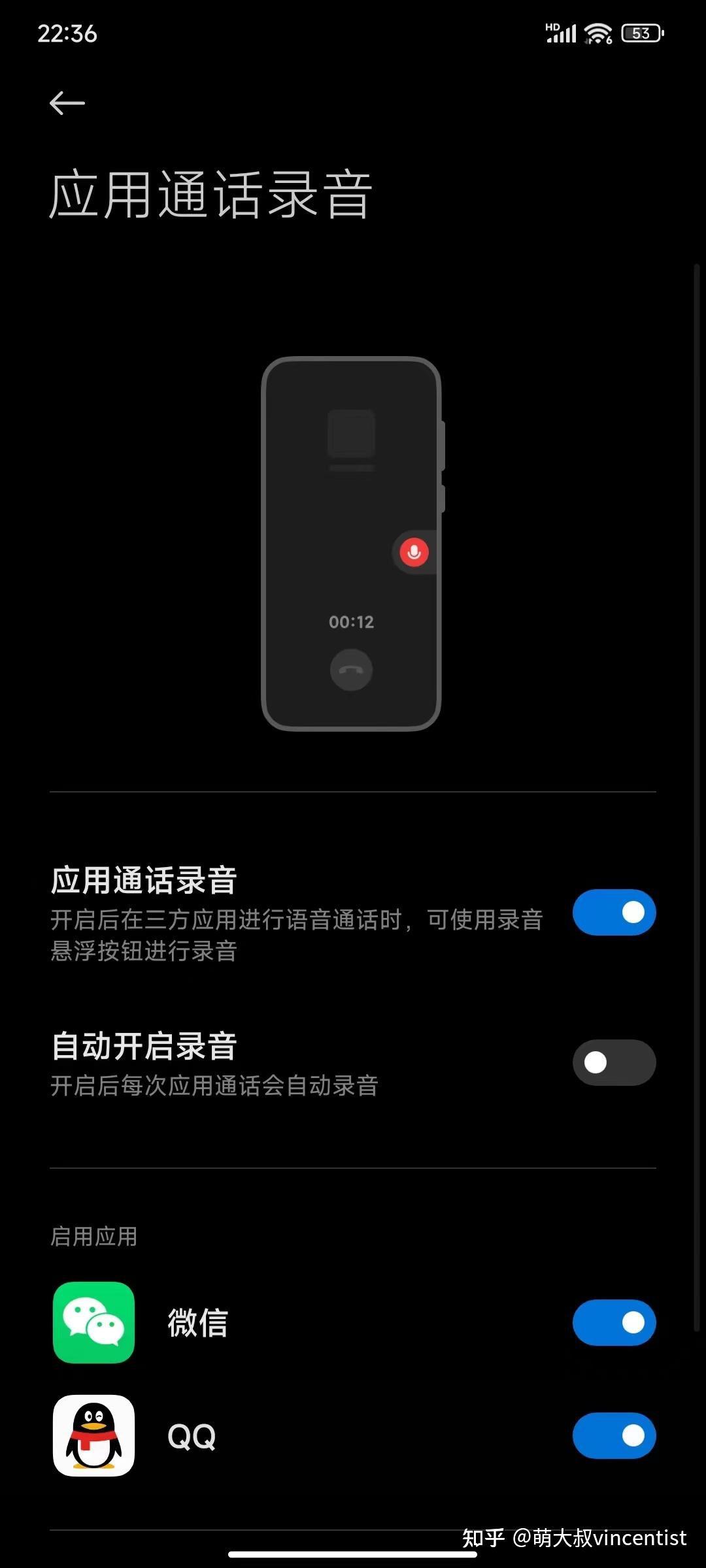This screenshot has height=1568, width=706.
Task: Tap the hang-up call icon in the phone preview
Action: 351,669
